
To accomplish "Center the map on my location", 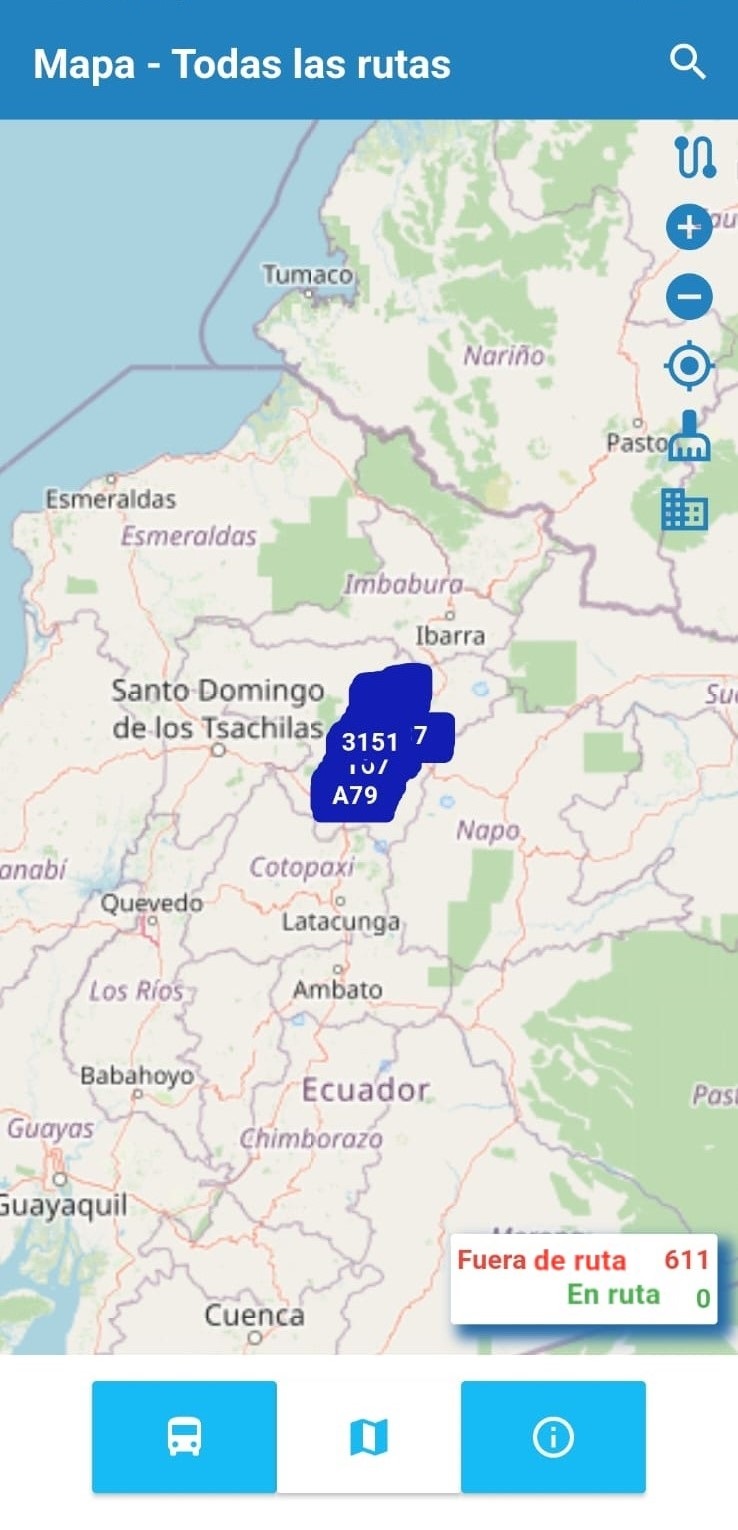I will point(689,367).
